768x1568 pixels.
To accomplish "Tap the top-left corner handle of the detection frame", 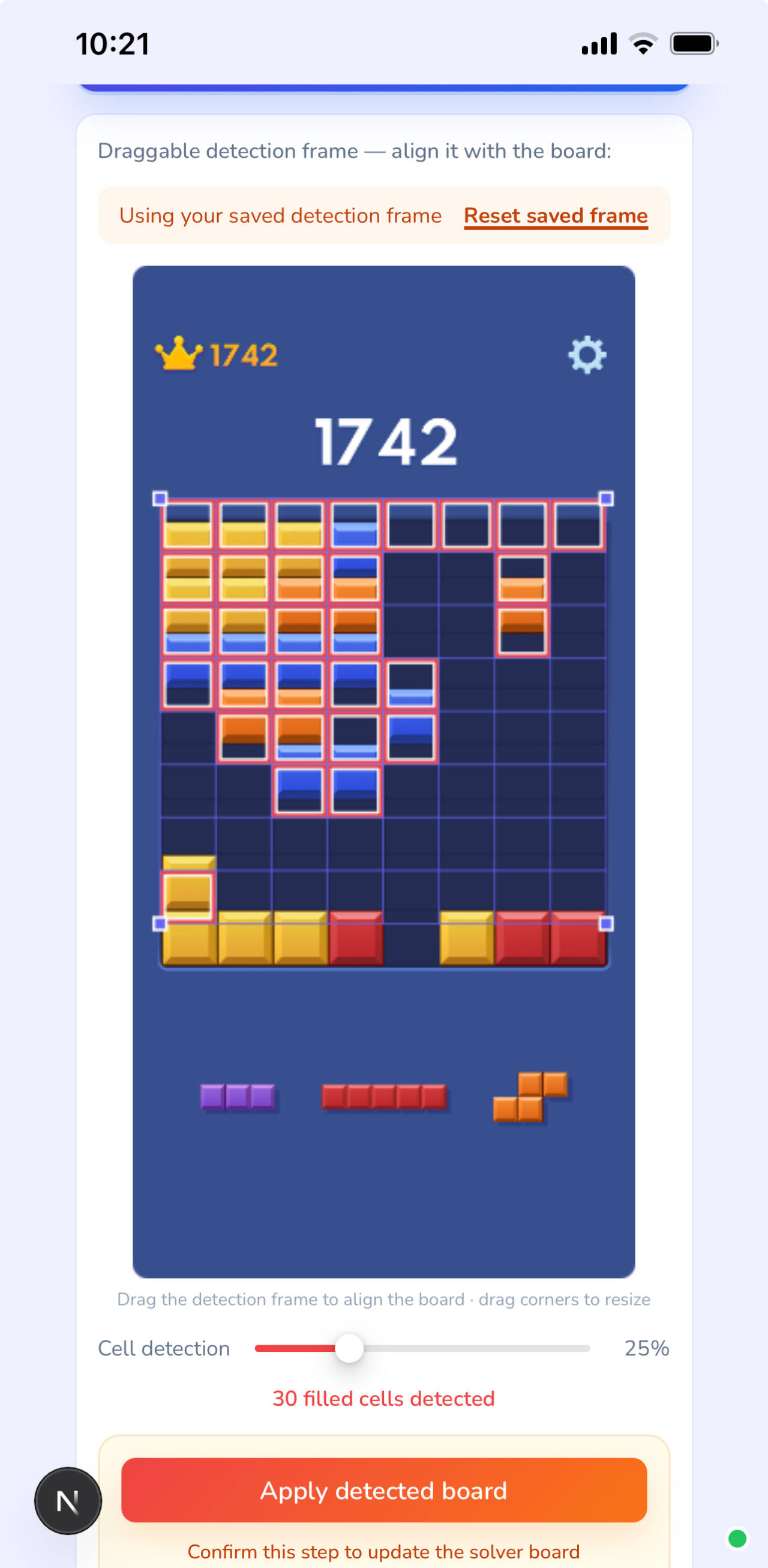I will pyautogui.click(x=160, y=498).
